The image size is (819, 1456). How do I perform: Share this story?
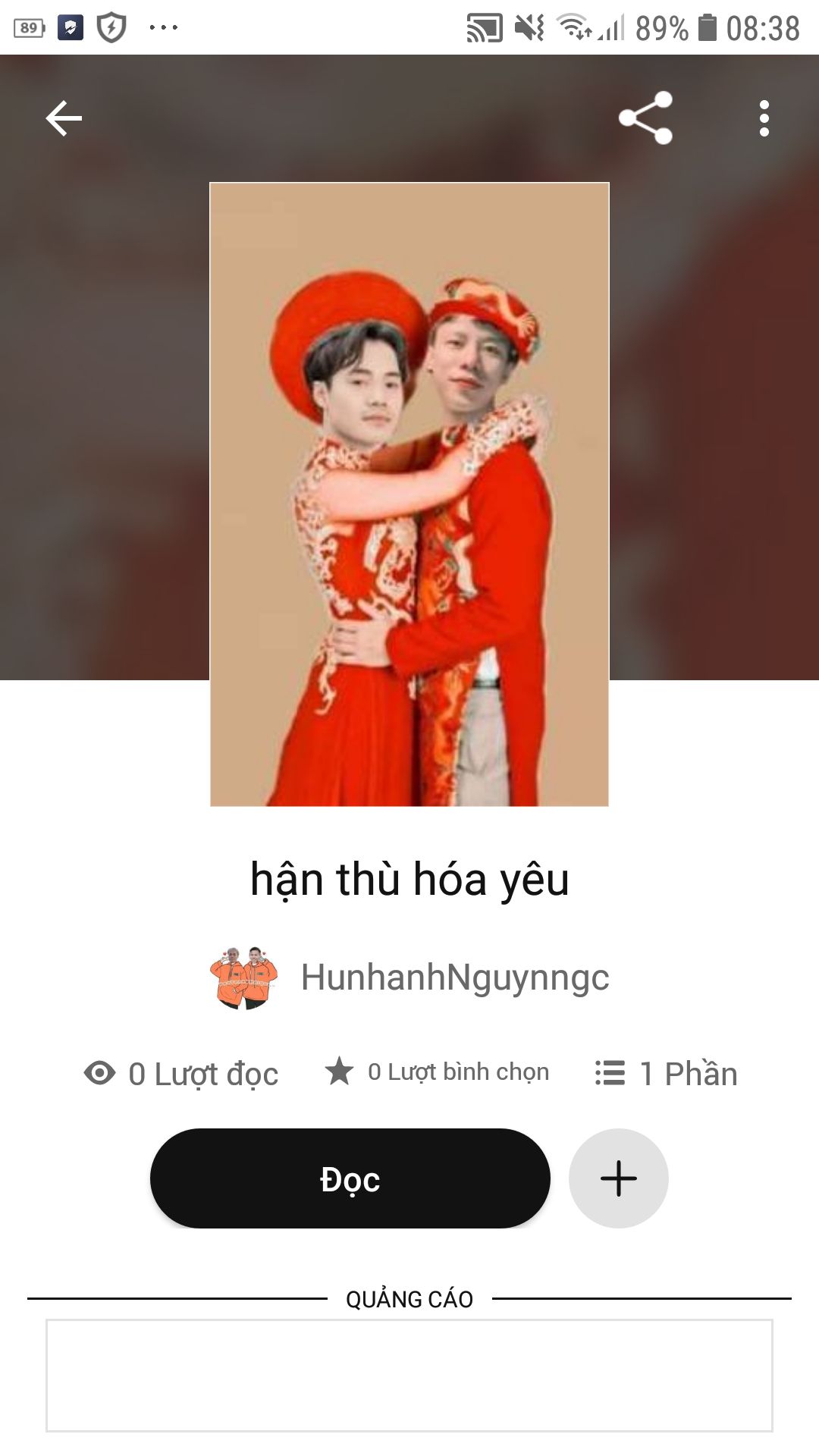pos(645,118)
